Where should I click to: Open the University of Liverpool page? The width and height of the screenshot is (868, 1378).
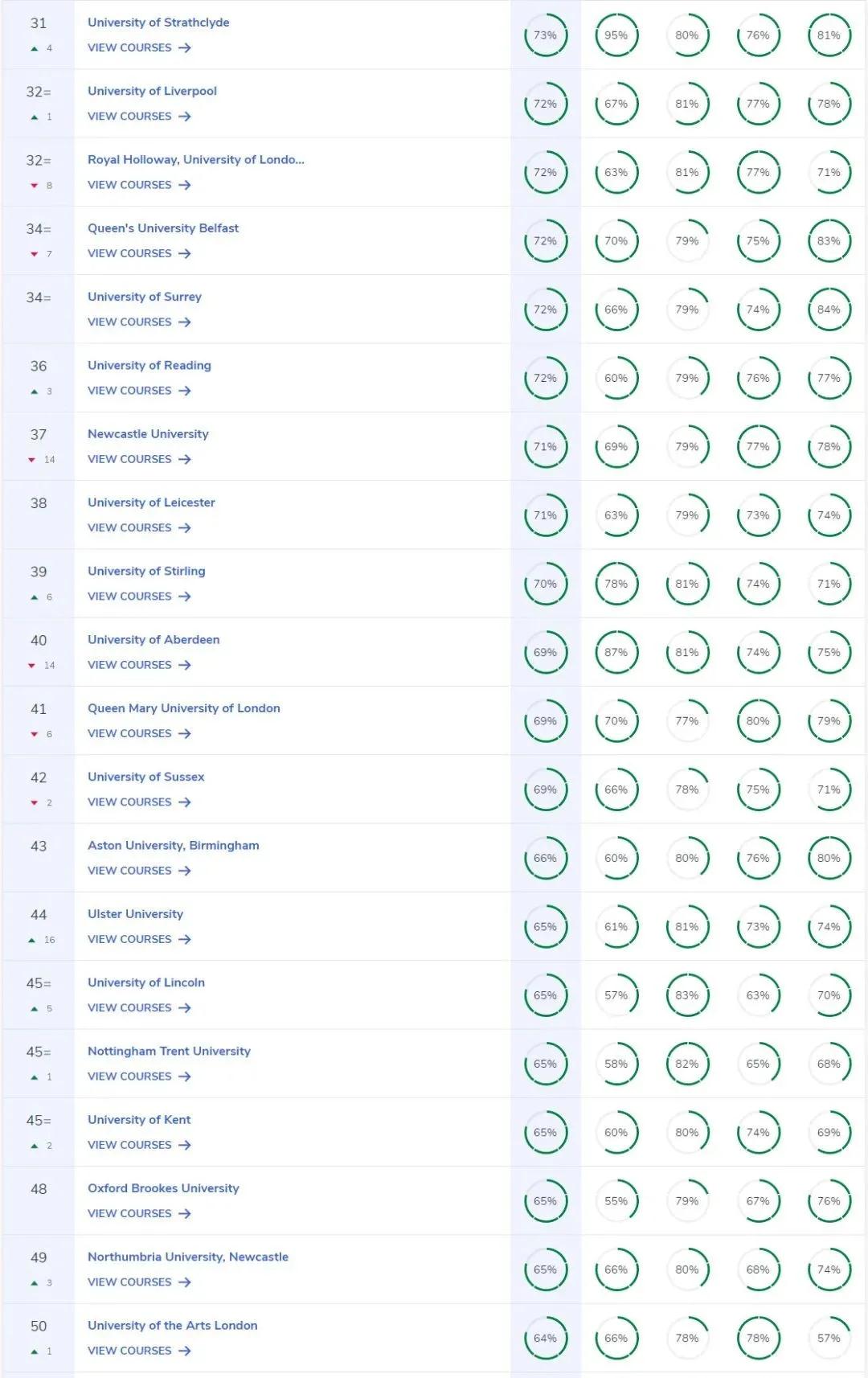tap(152, 91)
